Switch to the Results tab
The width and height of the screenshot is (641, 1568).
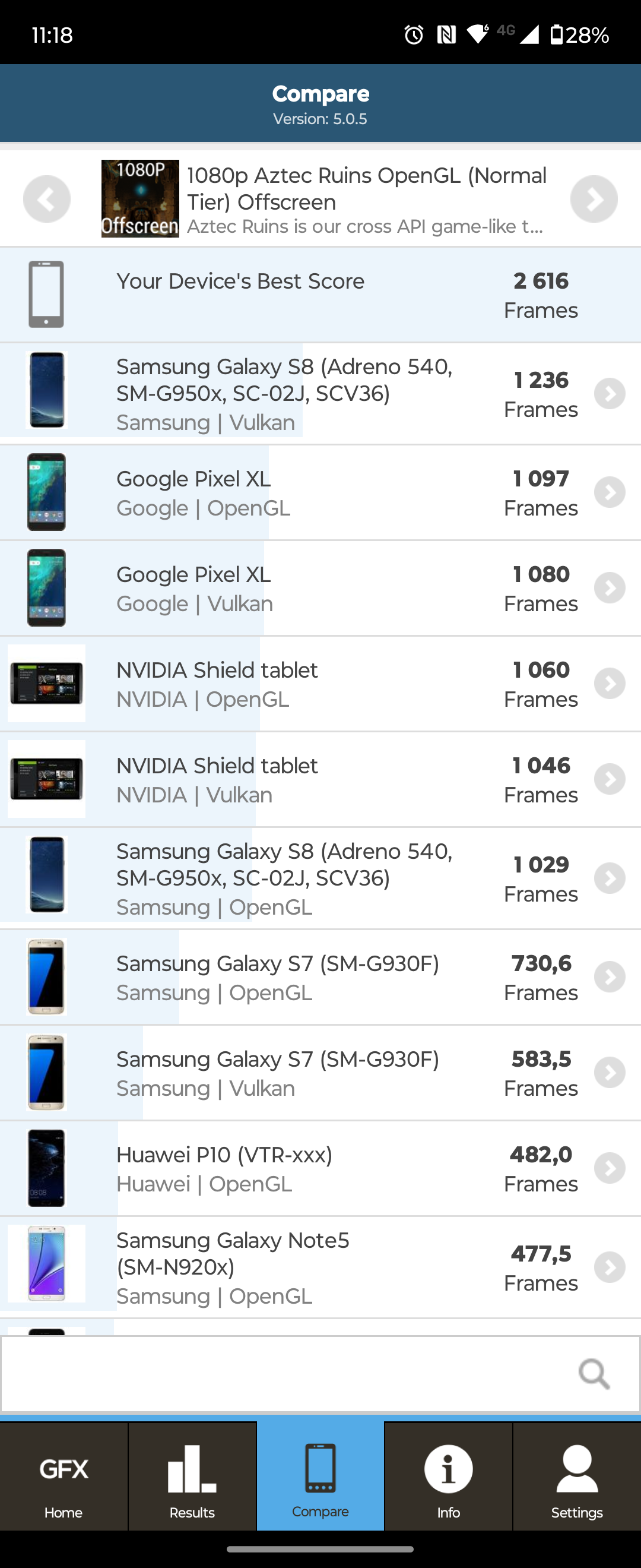(192, 1477)
